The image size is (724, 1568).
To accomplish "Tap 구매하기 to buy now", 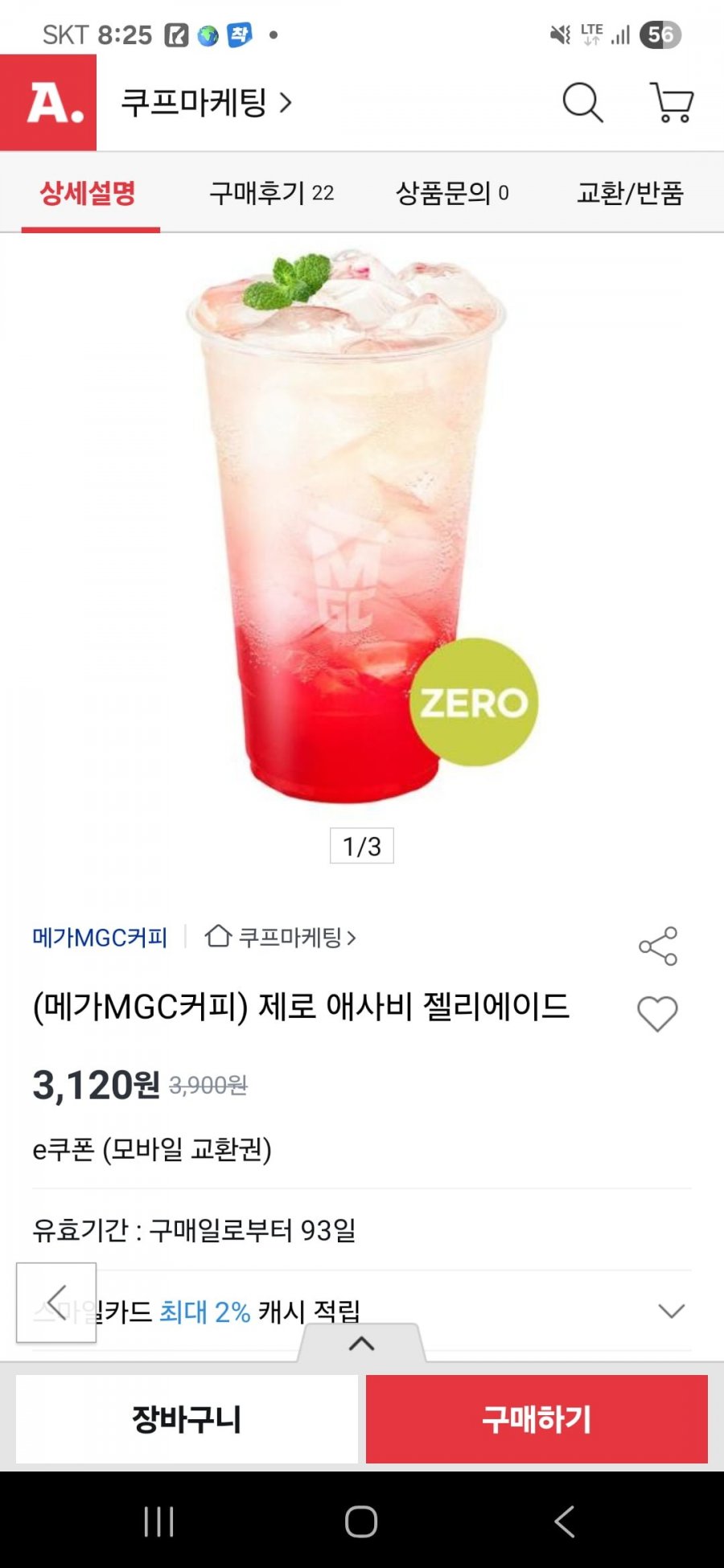I will click(537, 1419).
